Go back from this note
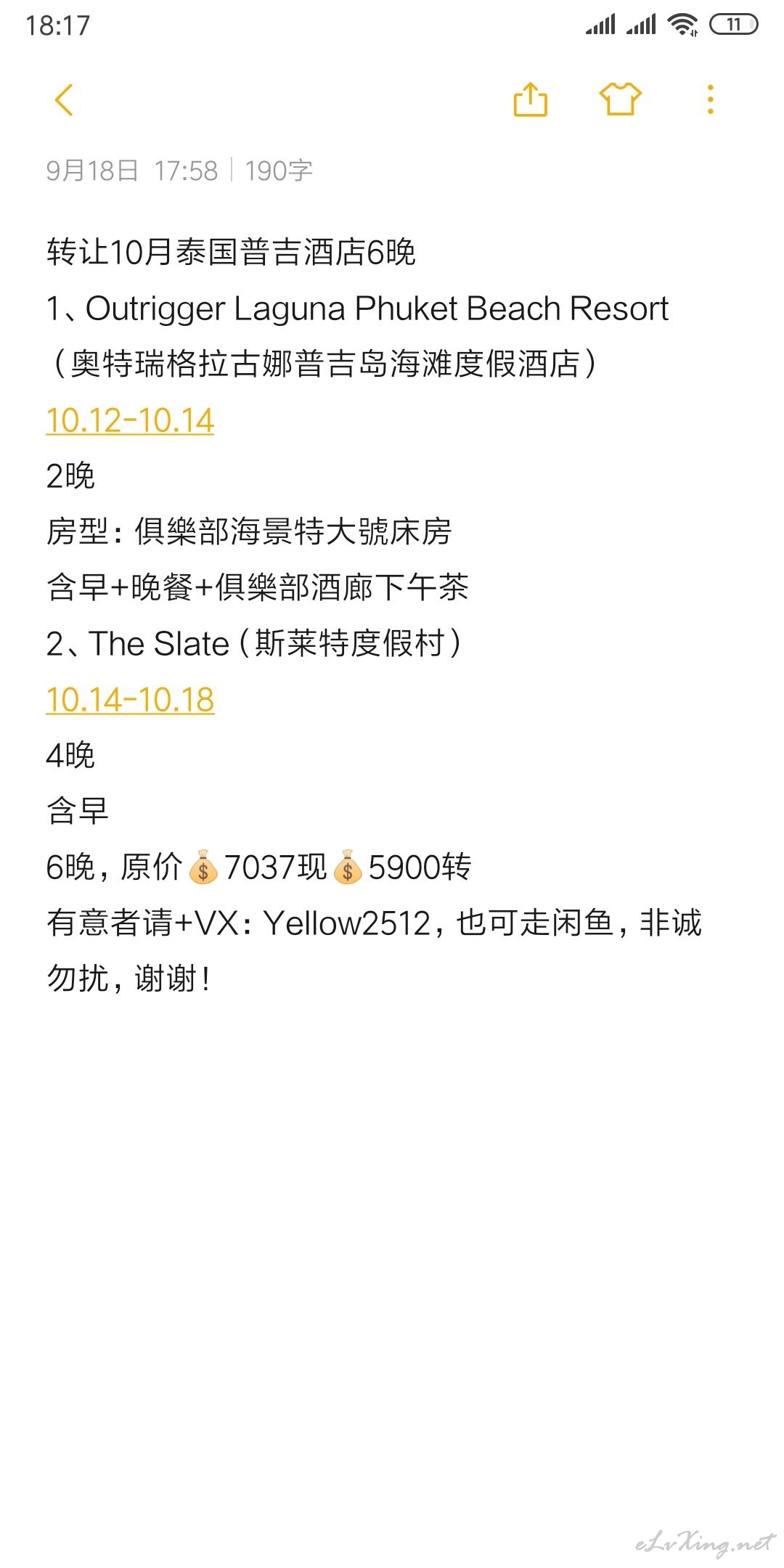This screenshot has height=1568, width=784. pyautogui.click(x=64, y=99)
